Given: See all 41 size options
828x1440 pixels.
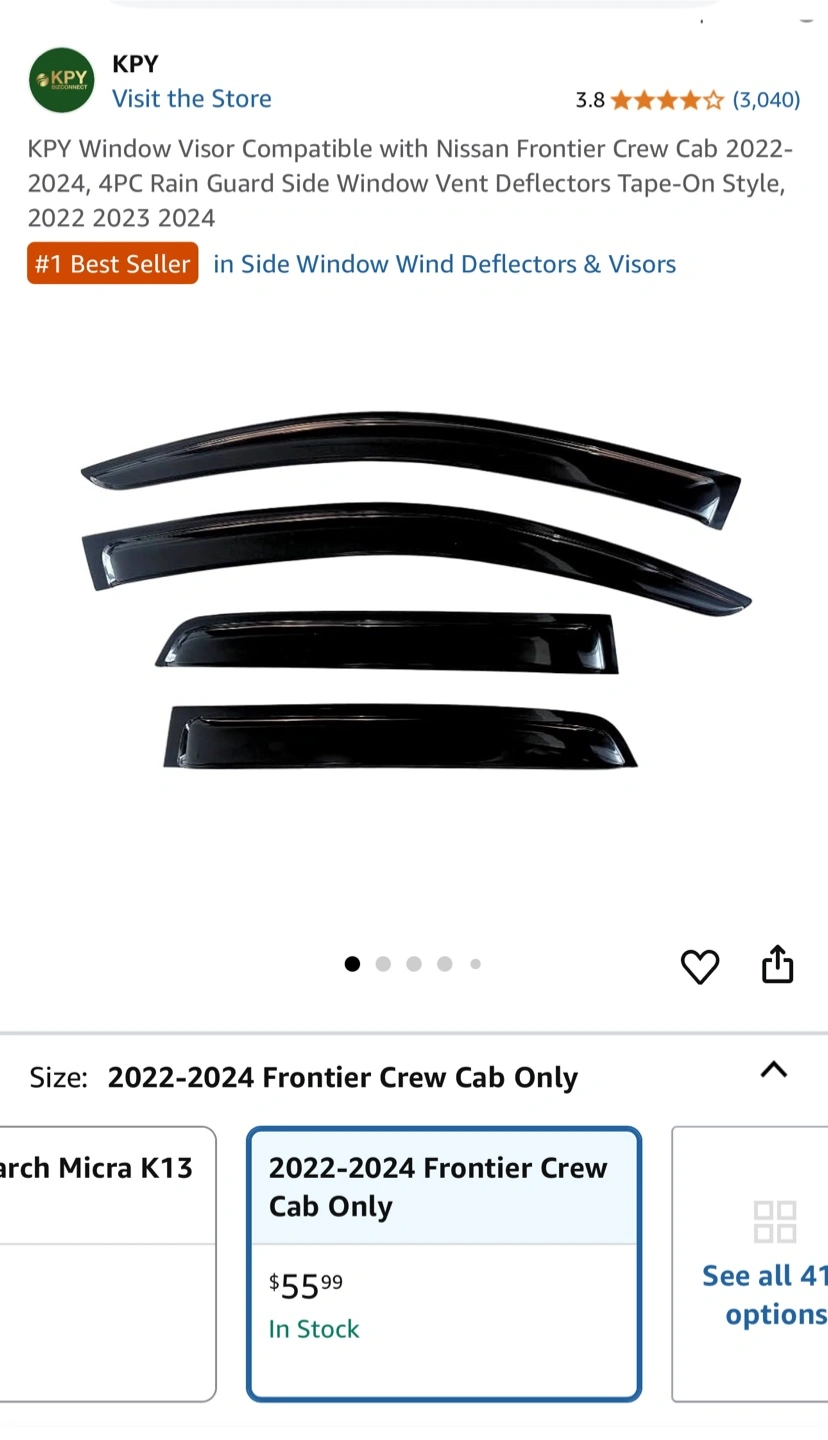Looking at the screenshot, I should pos(750,1264).
